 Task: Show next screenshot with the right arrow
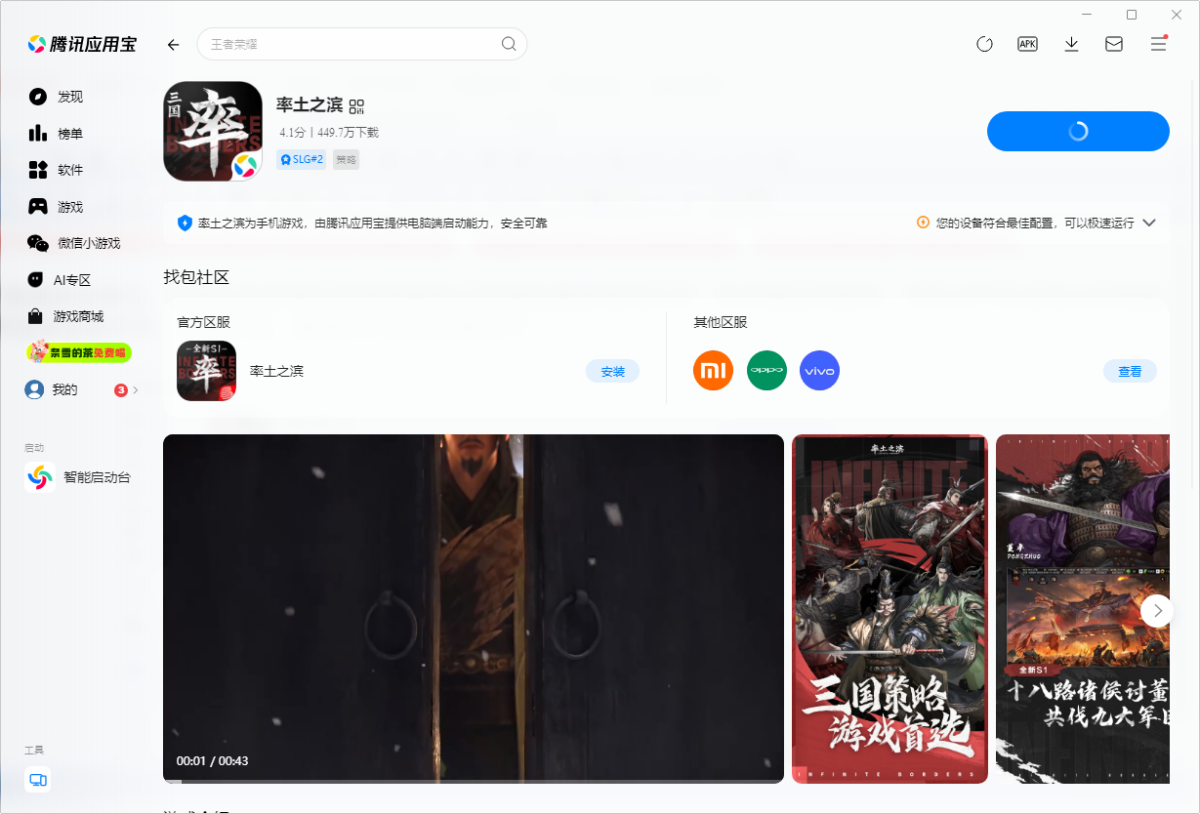click(1156, 610)
